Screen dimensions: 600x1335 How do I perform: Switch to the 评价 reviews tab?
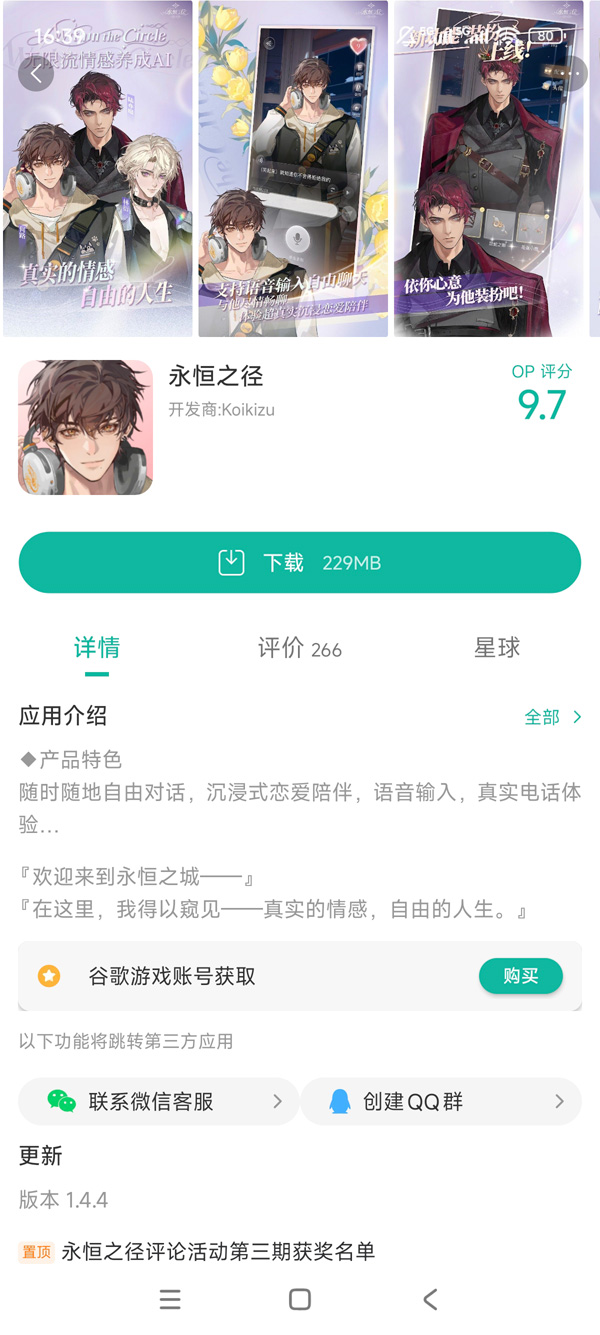(299, 648)
